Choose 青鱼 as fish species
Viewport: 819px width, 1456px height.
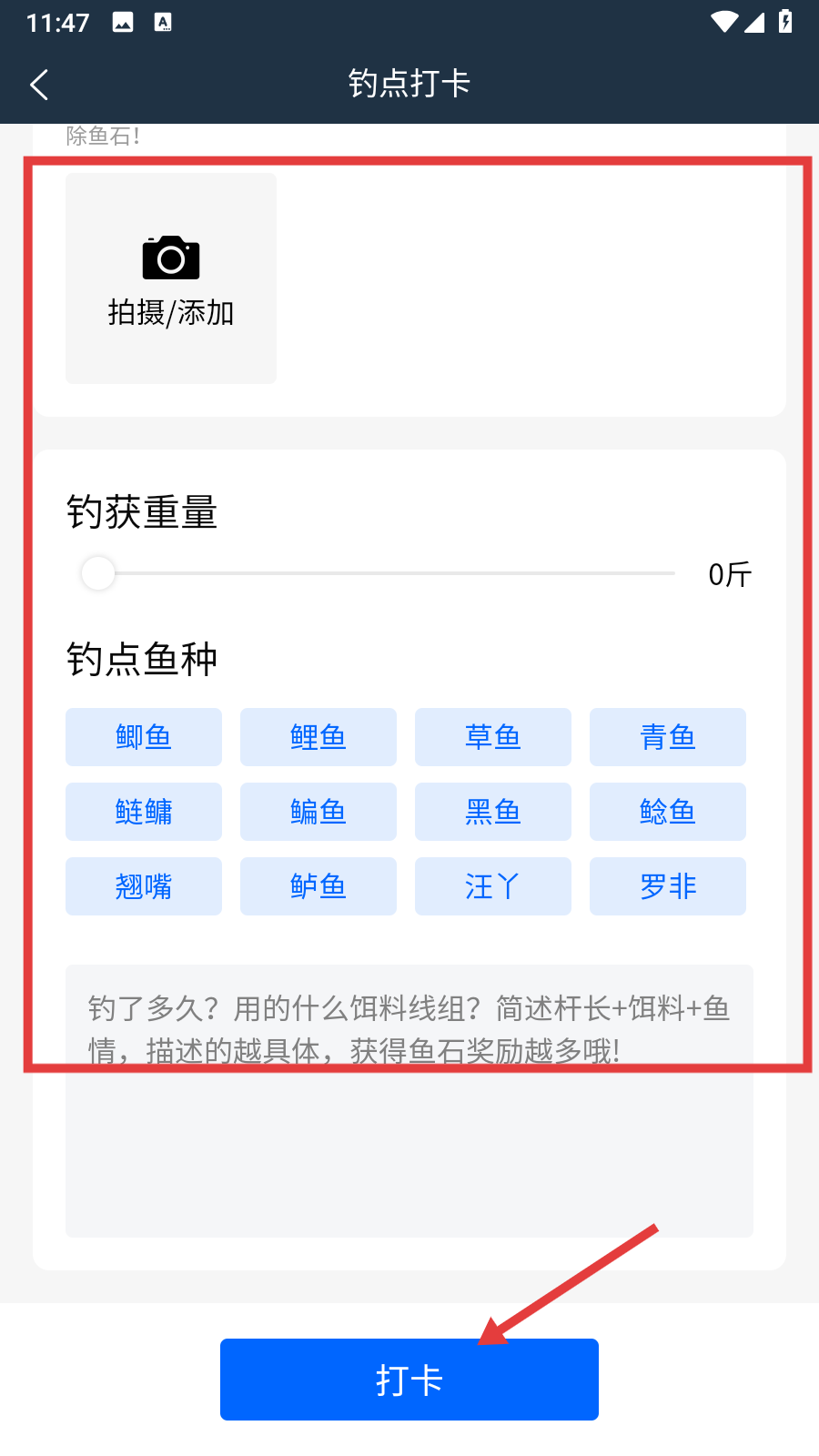(668, 737)
